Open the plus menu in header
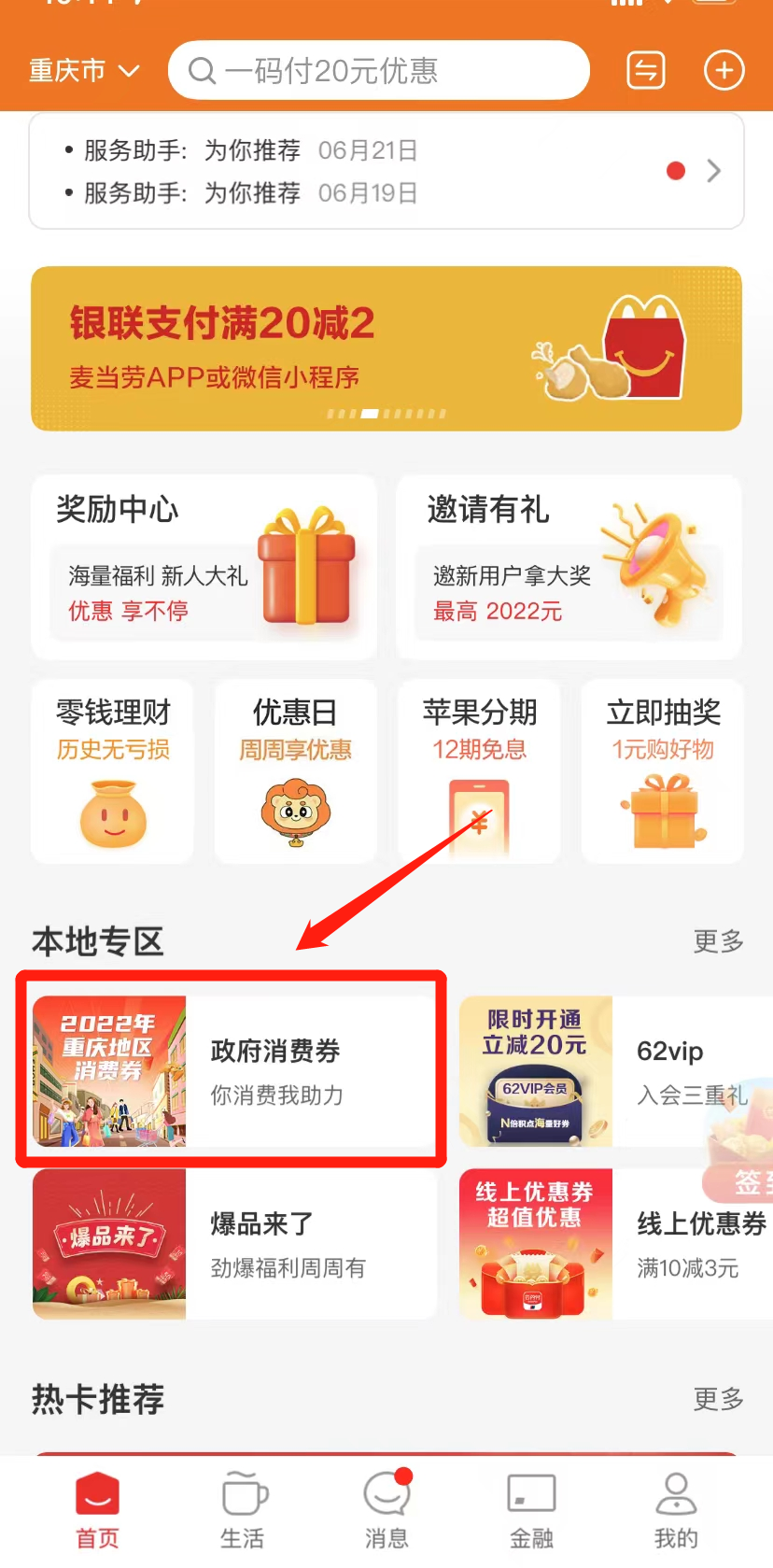Screen dimensions: 773x1568 [x=724, y=71]
